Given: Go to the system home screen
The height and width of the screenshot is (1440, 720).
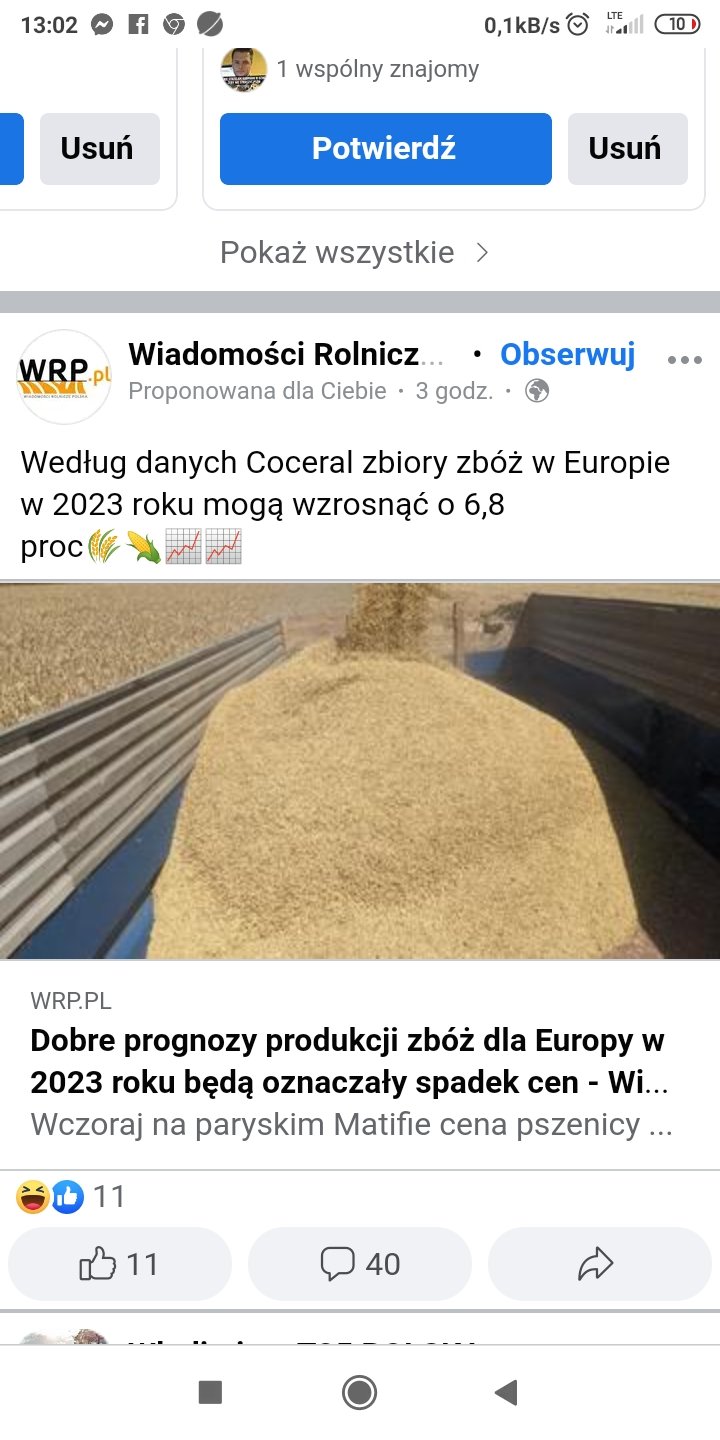Looking at the screenshot, I should (359, 1392).
